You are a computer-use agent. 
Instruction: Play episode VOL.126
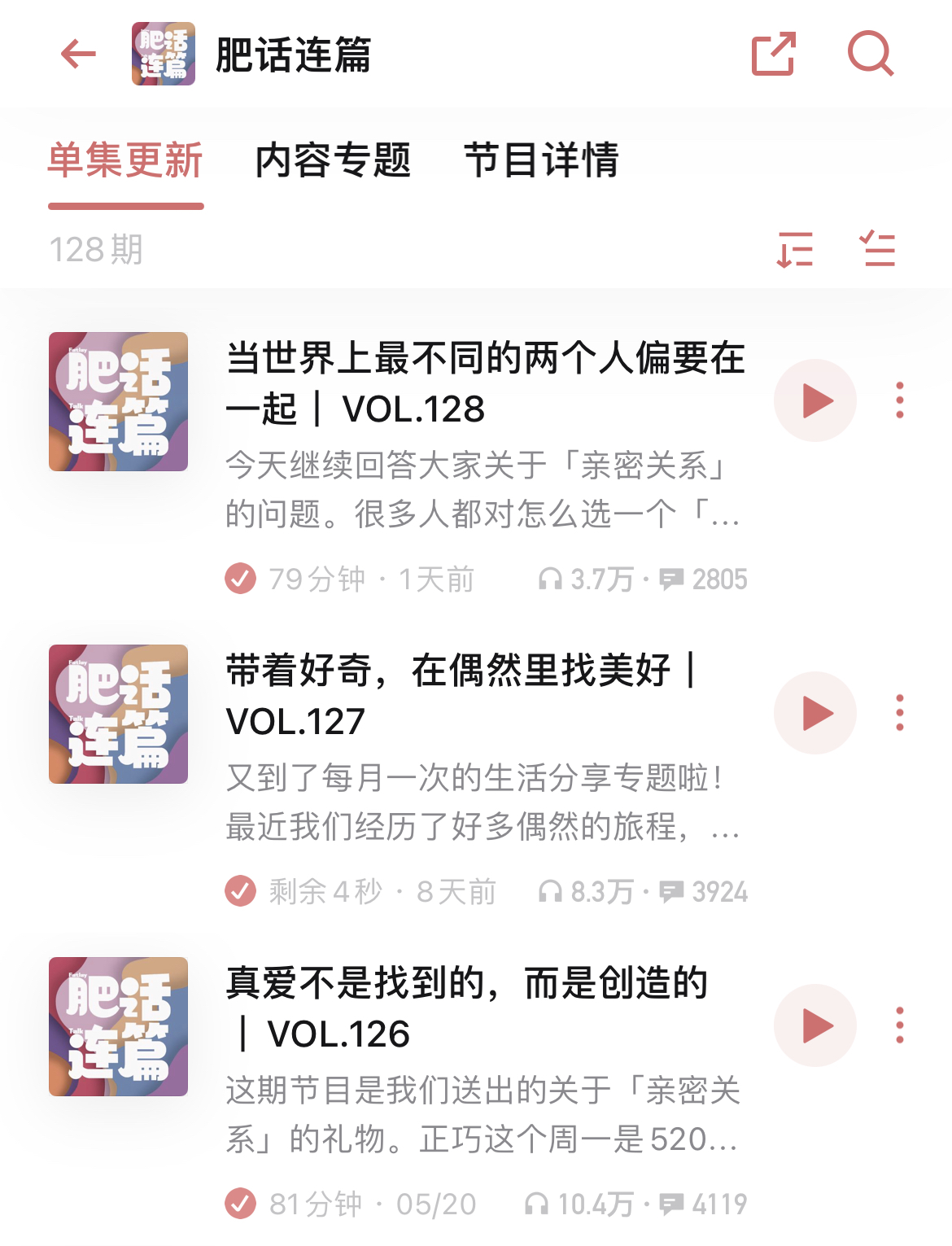click(815, 1025)
